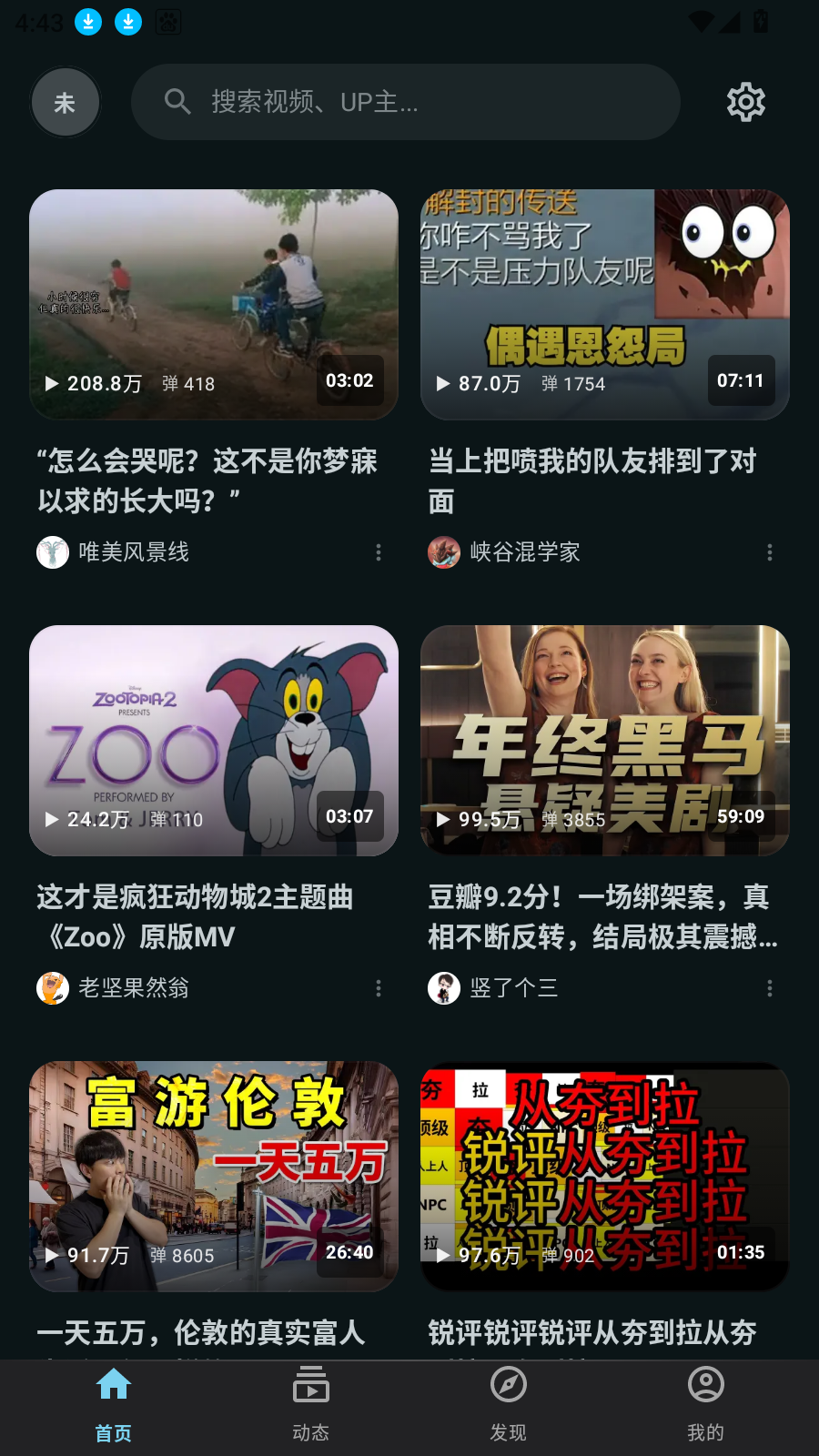Watch 这才是疯狂动物城2主题曲《Zoo》原版MV
819x1456 pixels.
tap(214, 740)
